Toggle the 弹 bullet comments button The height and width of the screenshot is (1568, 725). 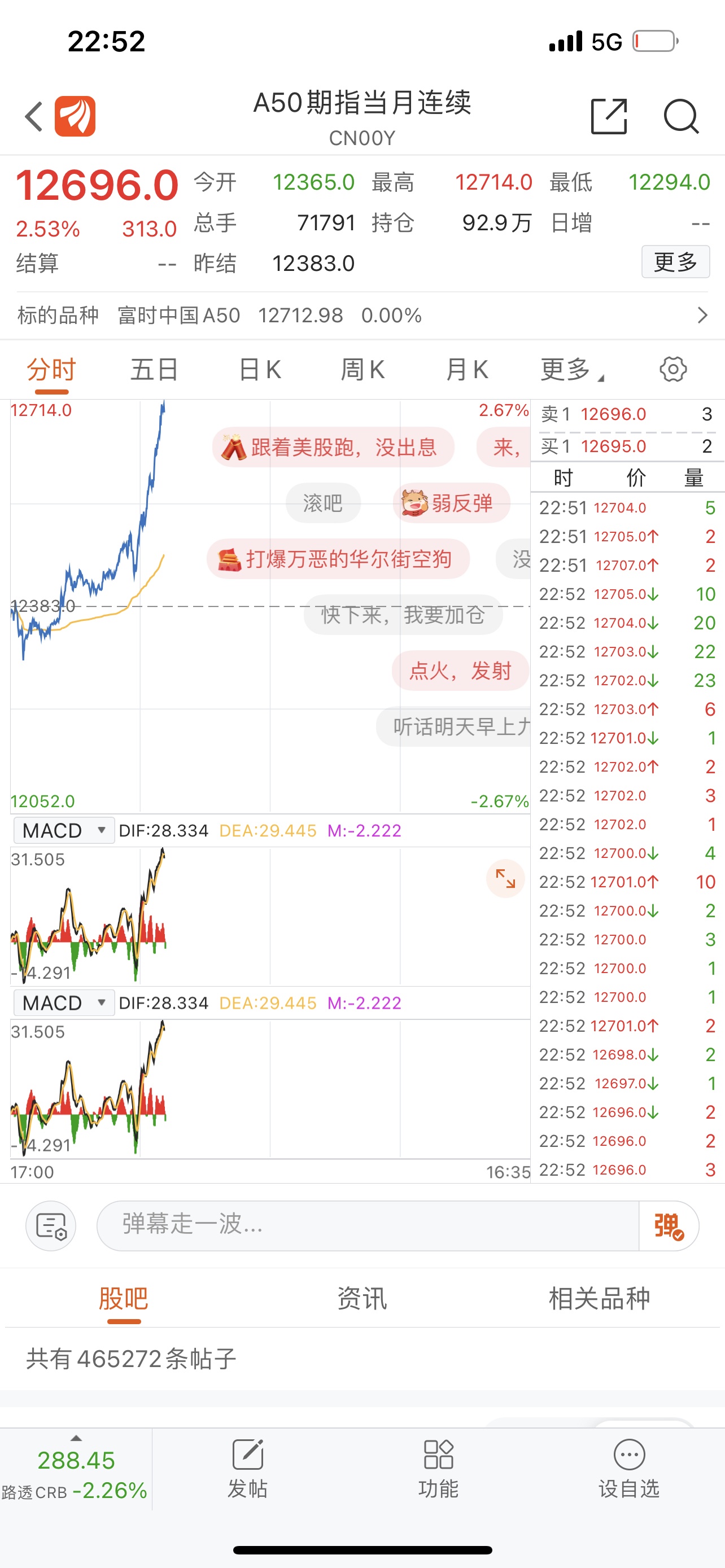(669, 1226)
